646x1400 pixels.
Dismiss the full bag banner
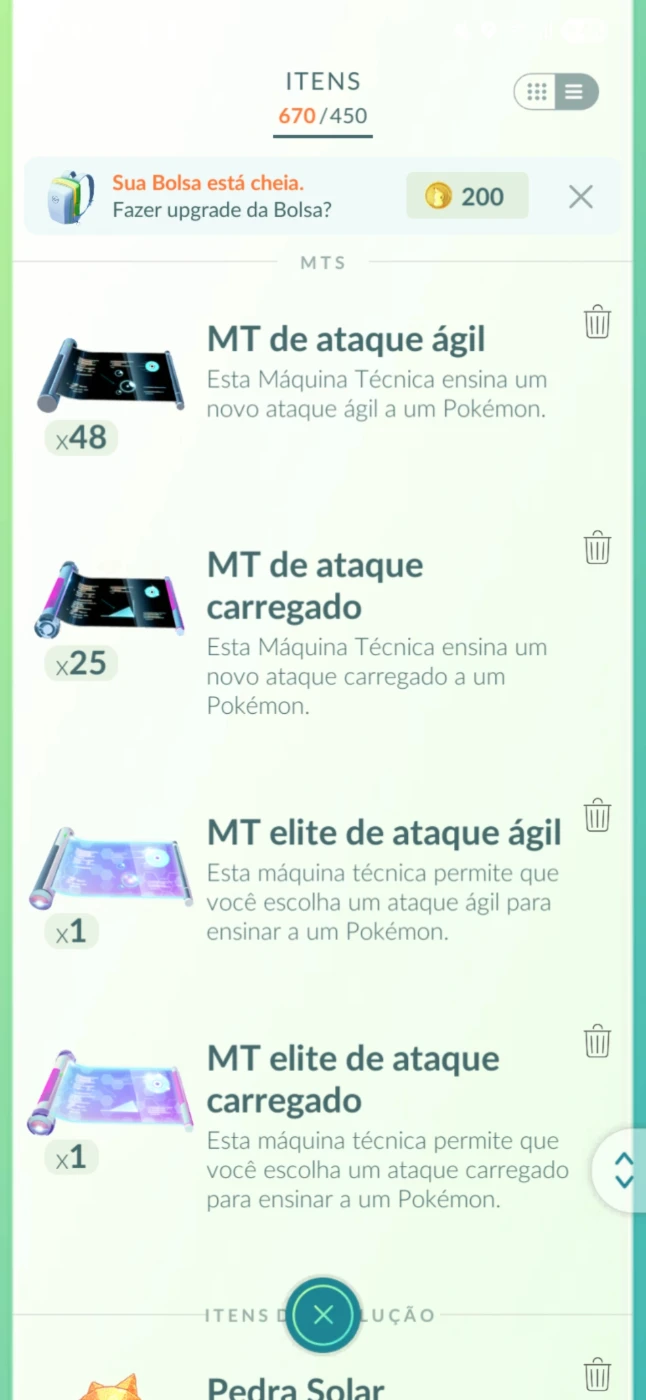coord(581,197)
